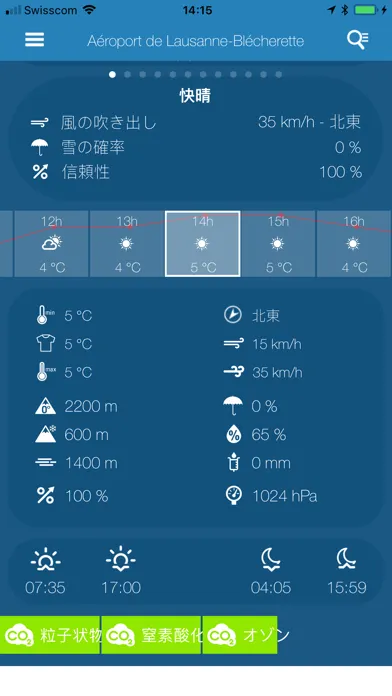Select the 13h forecast tile
392x696 pixels.
127,244
